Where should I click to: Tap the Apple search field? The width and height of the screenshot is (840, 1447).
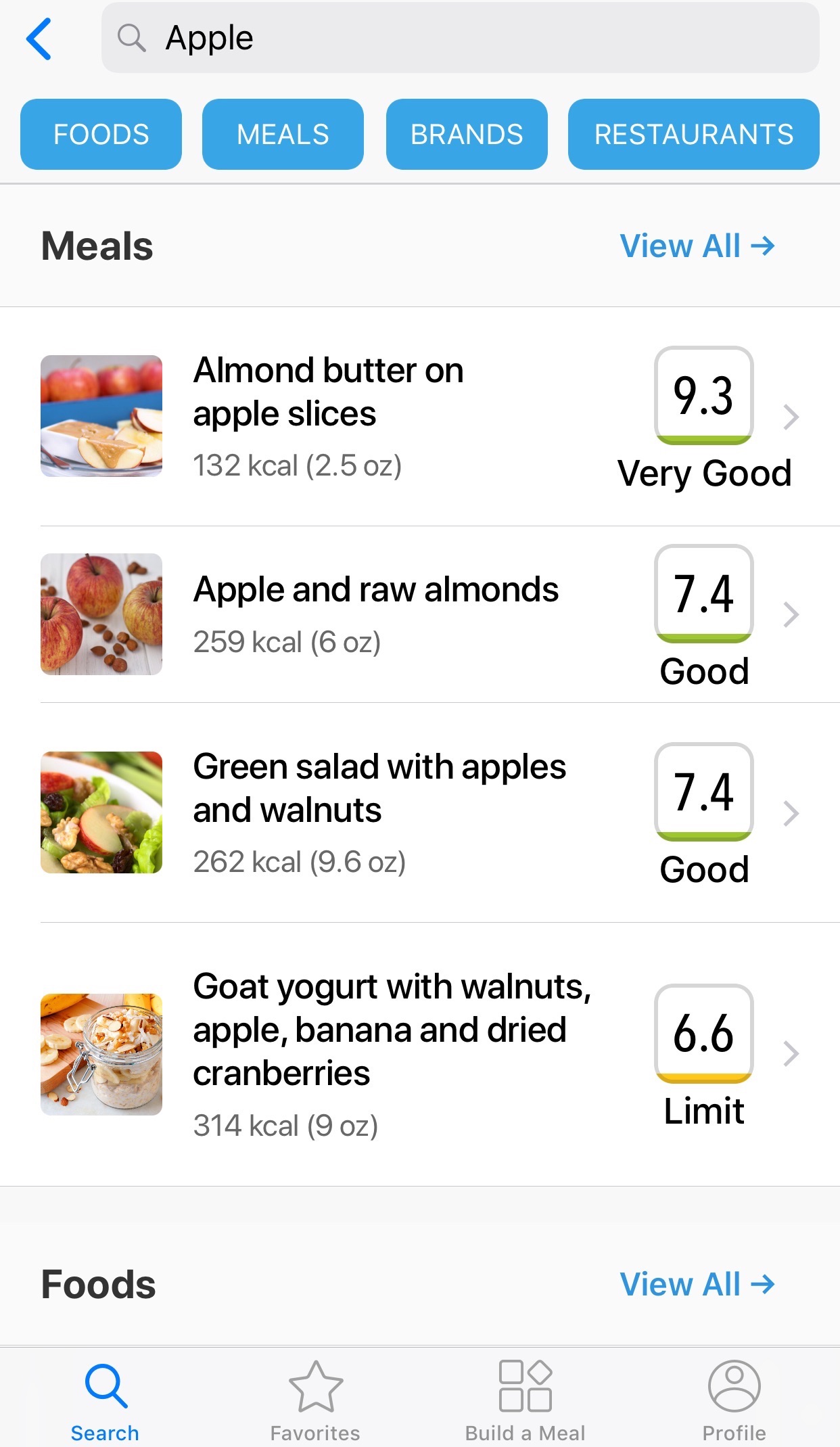460,38
